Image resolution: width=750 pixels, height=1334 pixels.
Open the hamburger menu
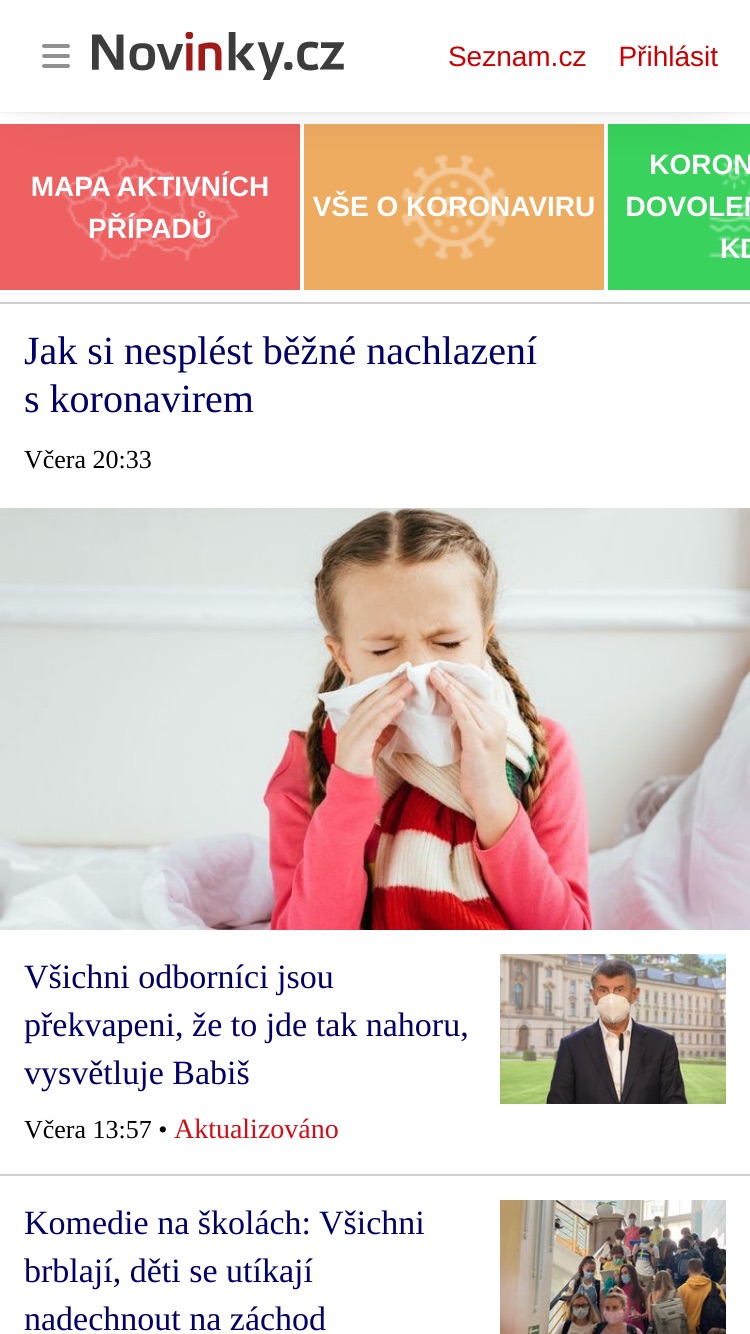[x=56, y=57]
